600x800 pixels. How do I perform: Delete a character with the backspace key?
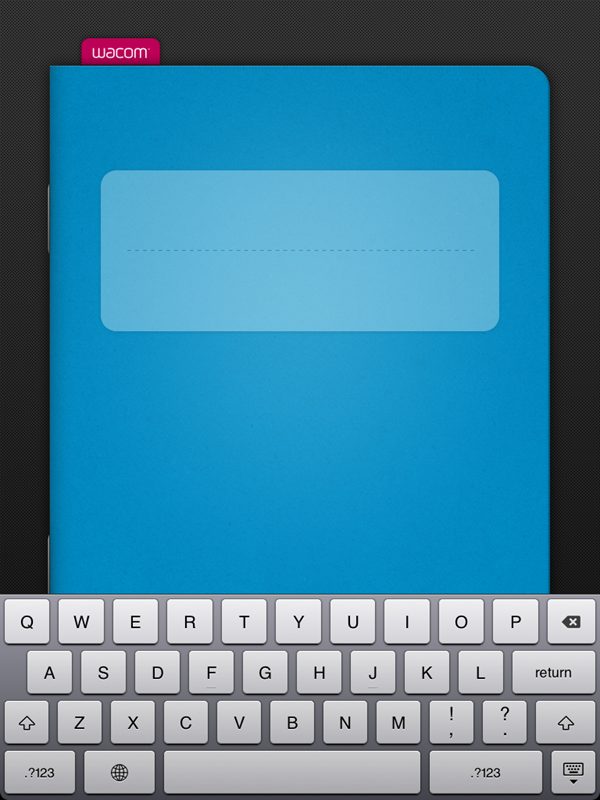tap(571, 622)
